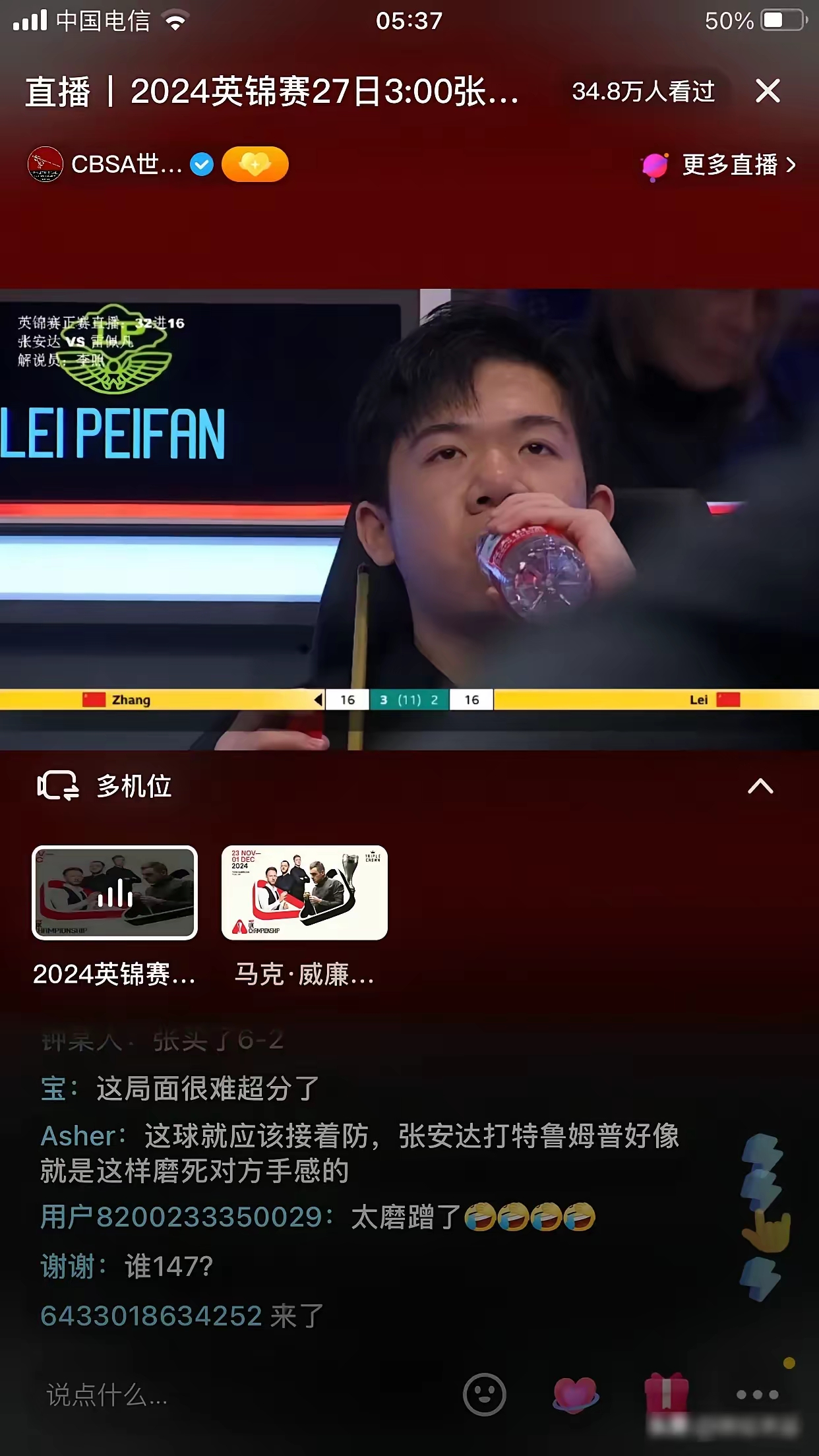
Task: Collapse the 多机位 multi-camera panel
Action: point(760,786)
